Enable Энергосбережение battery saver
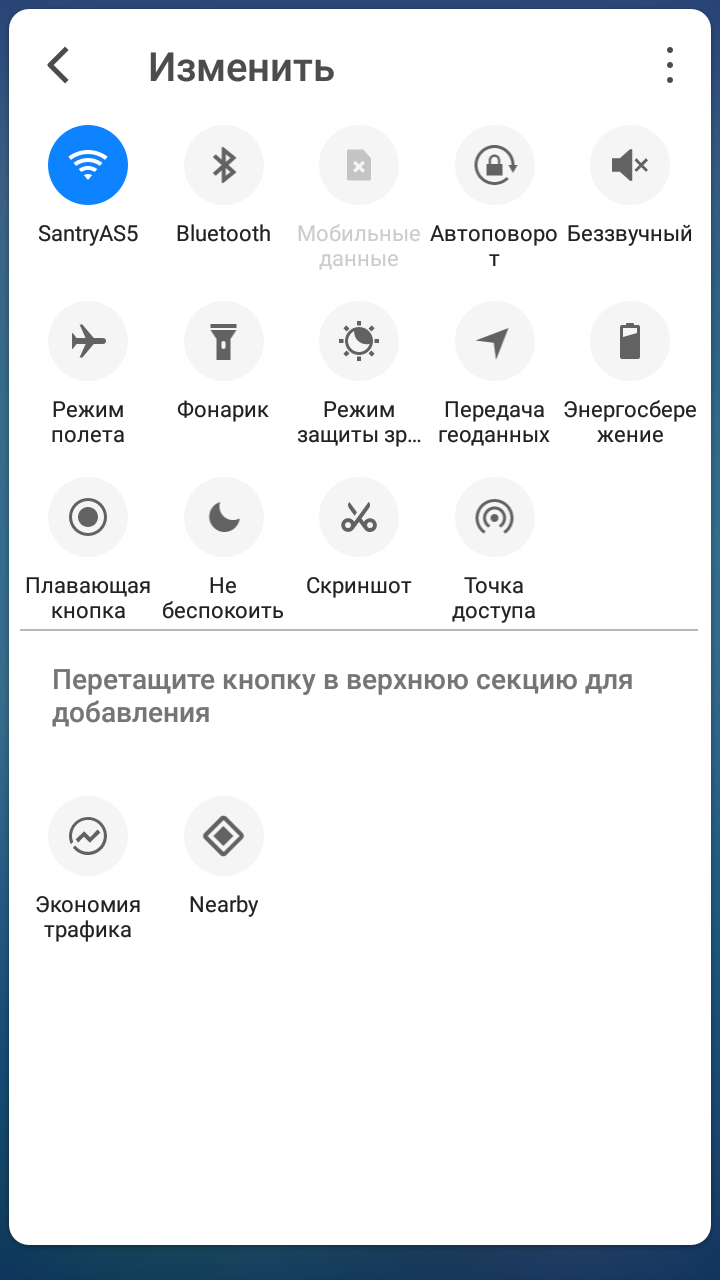The width and height of the screenshot is (720, 1280). click(x=630, y=342)
